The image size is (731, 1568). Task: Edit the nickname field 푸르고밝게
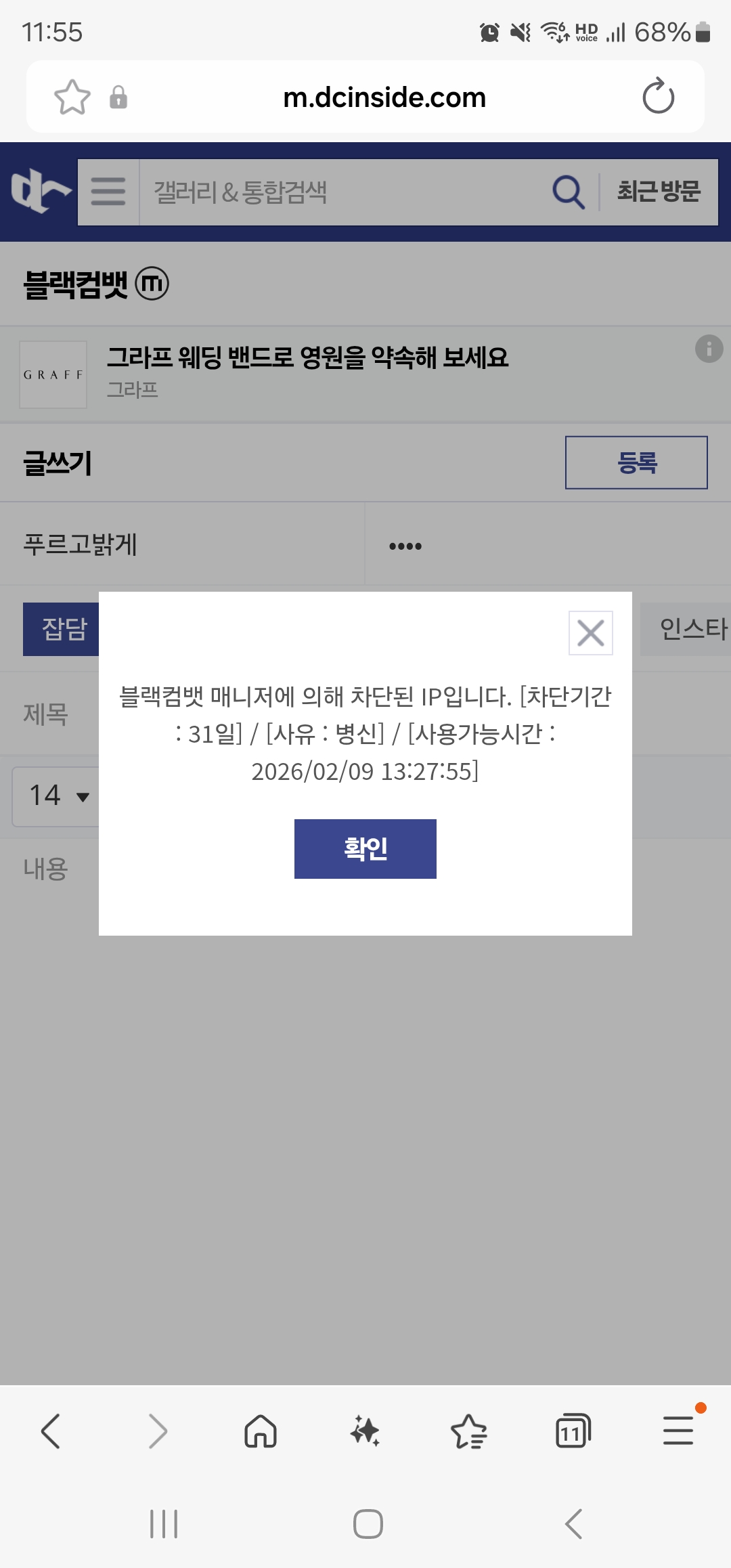click(x=183, y=544)
